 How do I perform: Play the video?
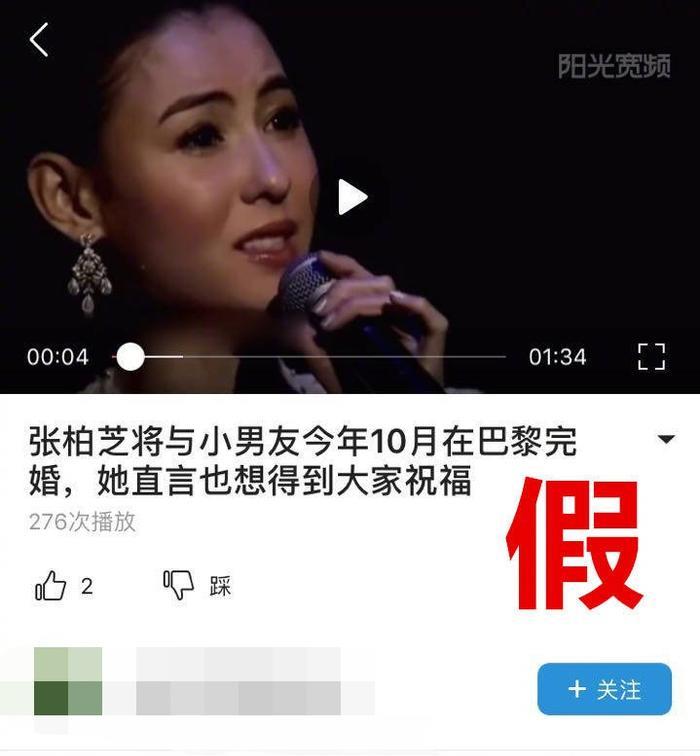coord(351,197)
